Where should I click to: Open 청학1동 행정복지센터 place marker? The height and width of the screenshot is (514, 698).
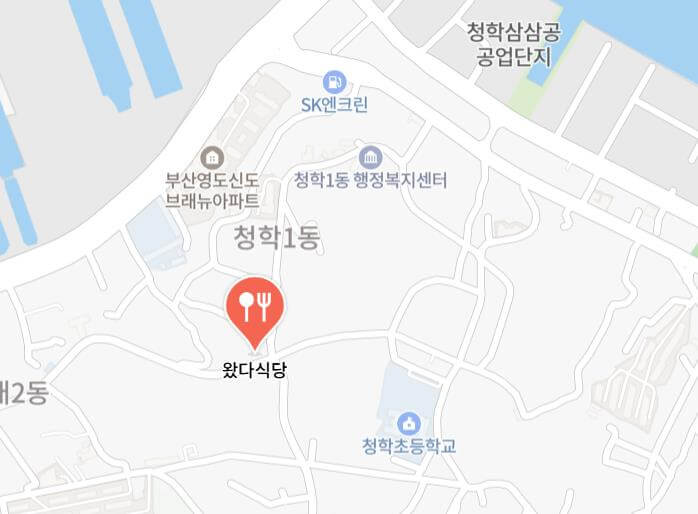point(370,158)
